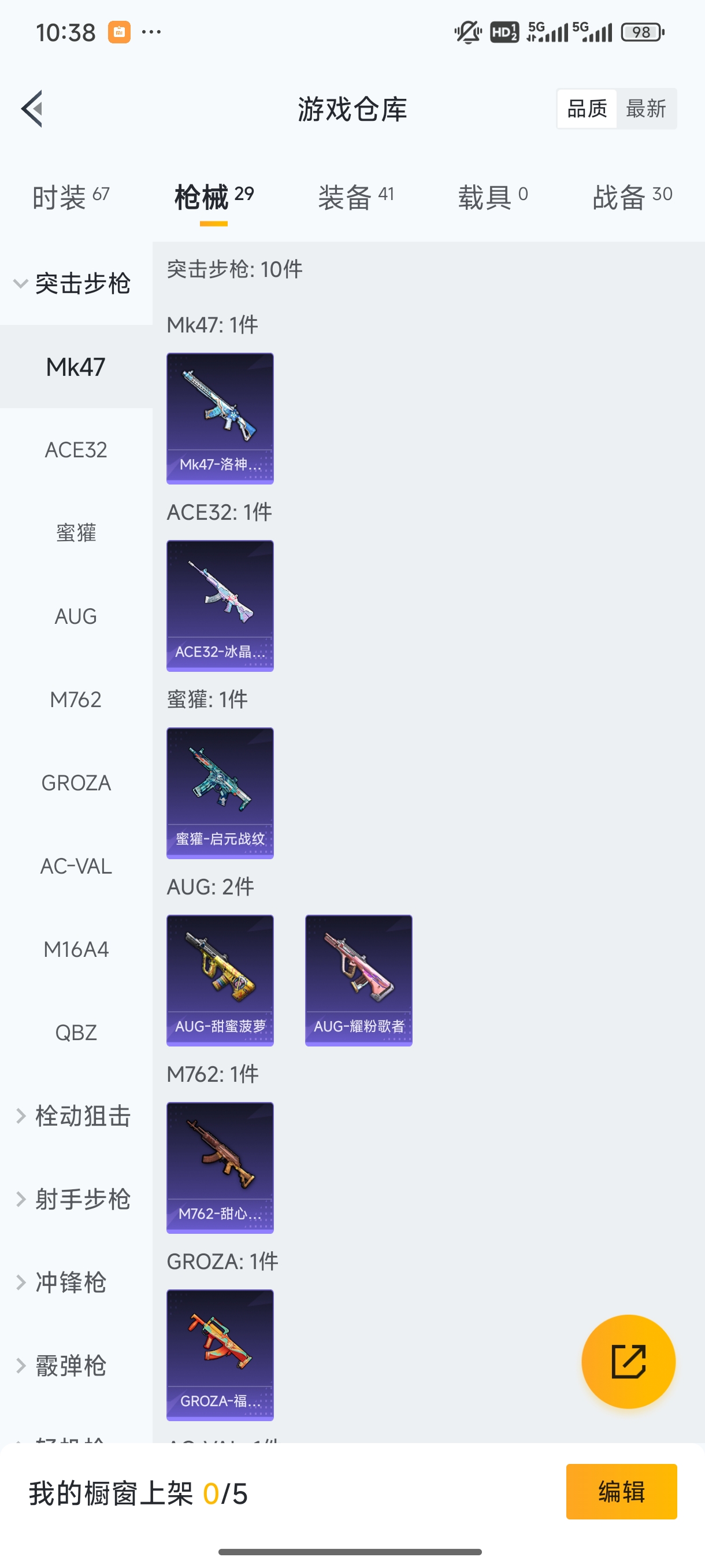The width and height of the screenshot is (705, 1568).
Task: Select 蜜獾 in the sidebar
Action: point(76,532)
